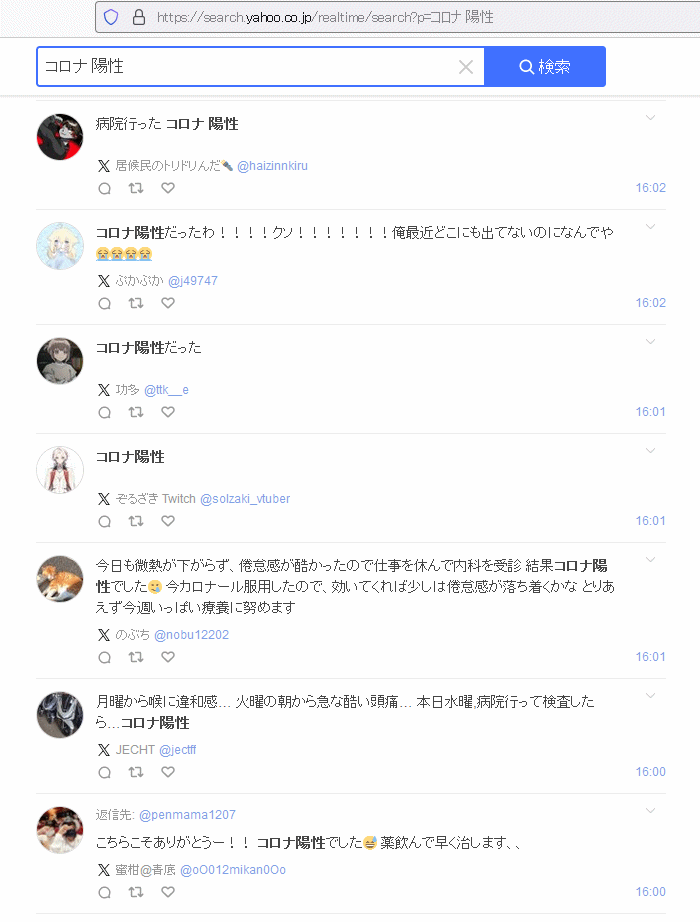Open the avatar of user ぷかぷか
This screenshot has height=922, width=700.
pyautogui.click(x=60, y=246)
